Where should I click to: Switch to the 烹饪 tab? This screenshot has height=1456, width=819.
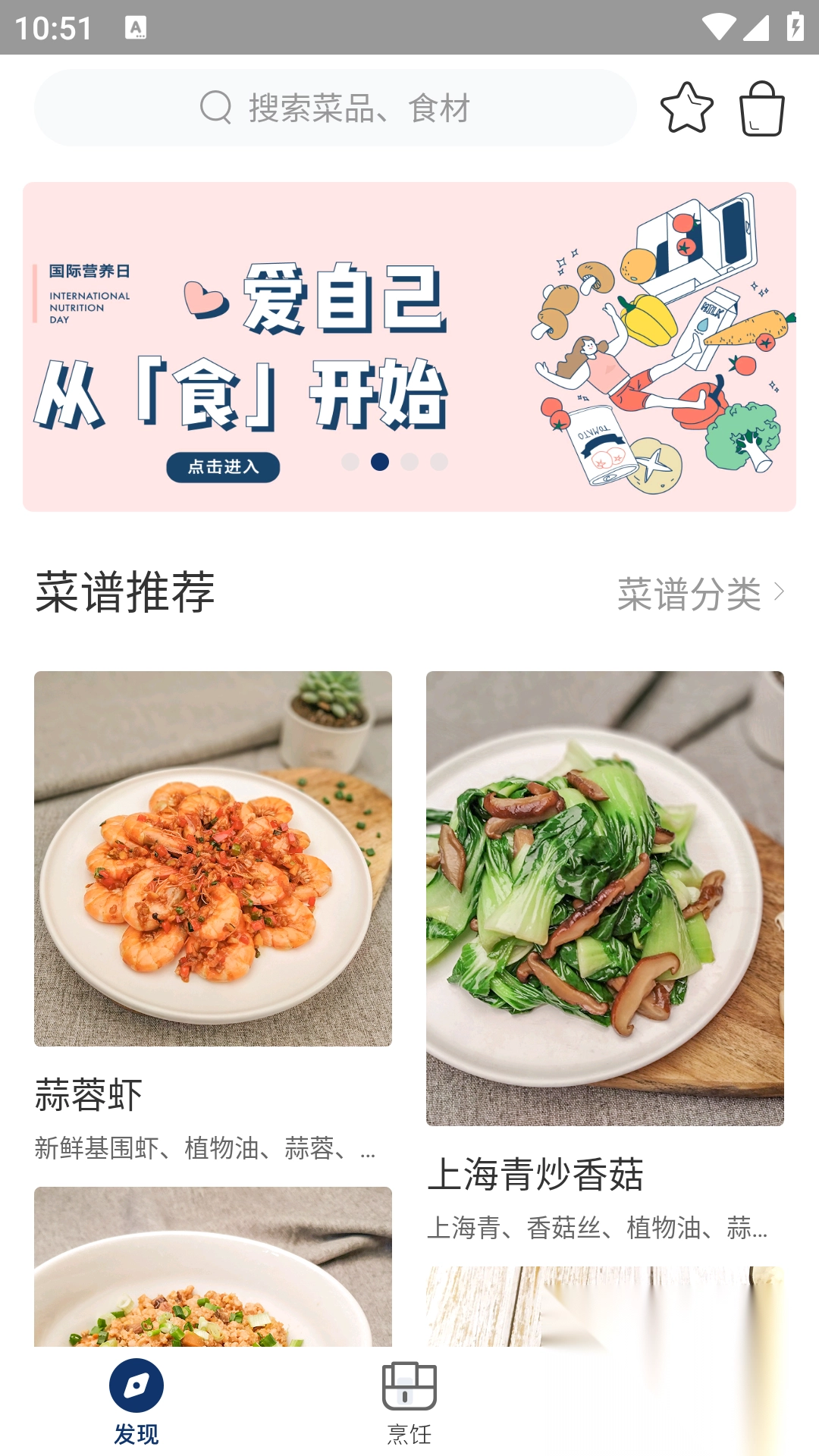[x=409, y=1401]
